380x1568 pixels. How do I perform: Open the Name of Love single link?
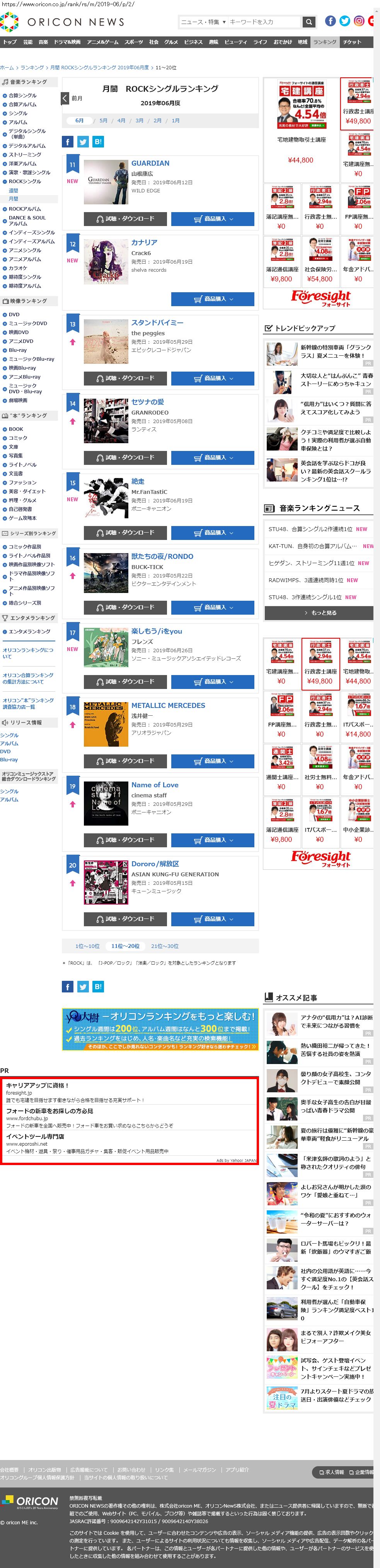click(x=154, y=785)
